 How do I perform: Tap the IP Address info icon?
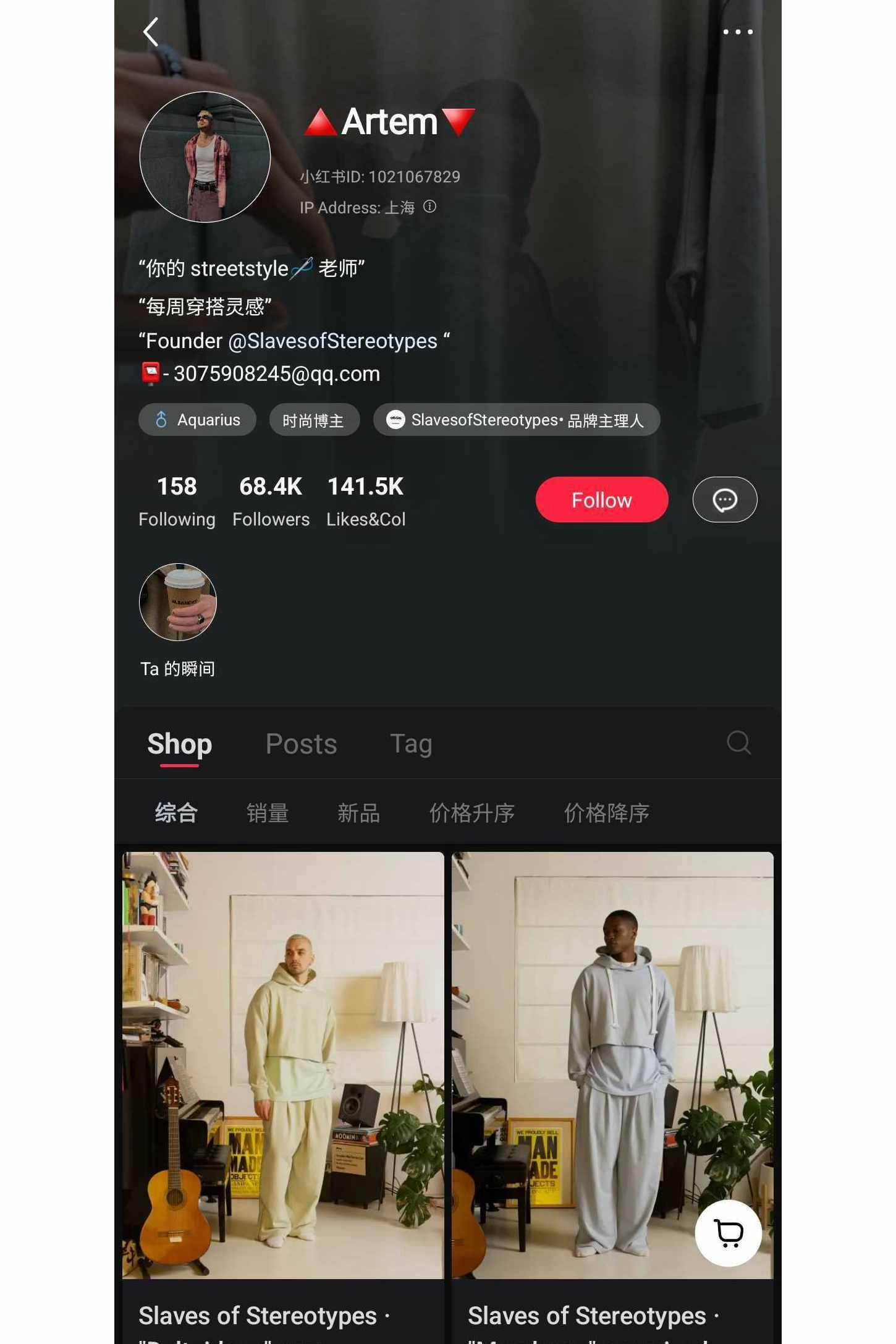point(429,206)
